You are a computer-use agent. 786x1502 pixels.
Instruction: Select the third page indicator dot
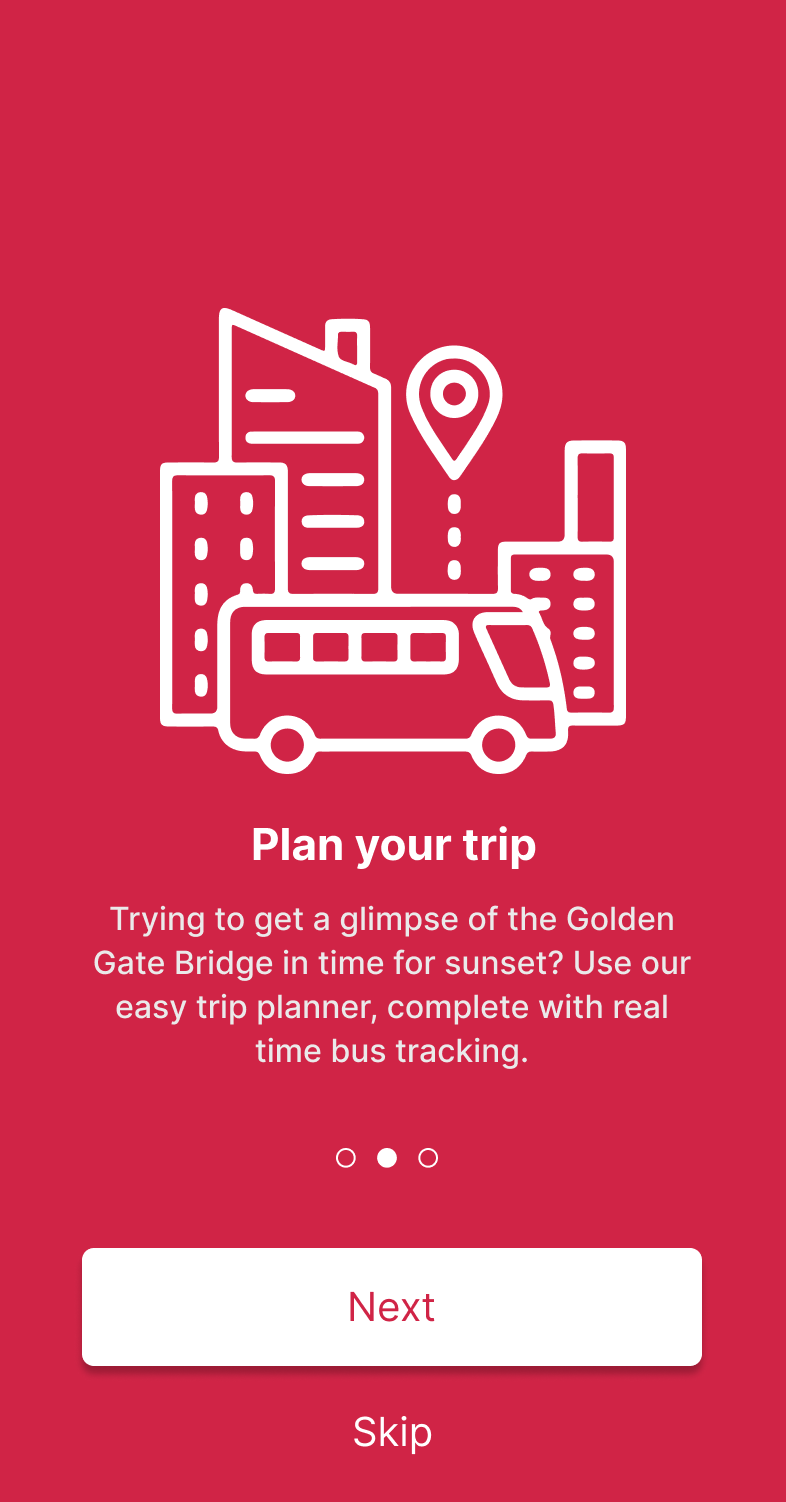click(428, 1158)
